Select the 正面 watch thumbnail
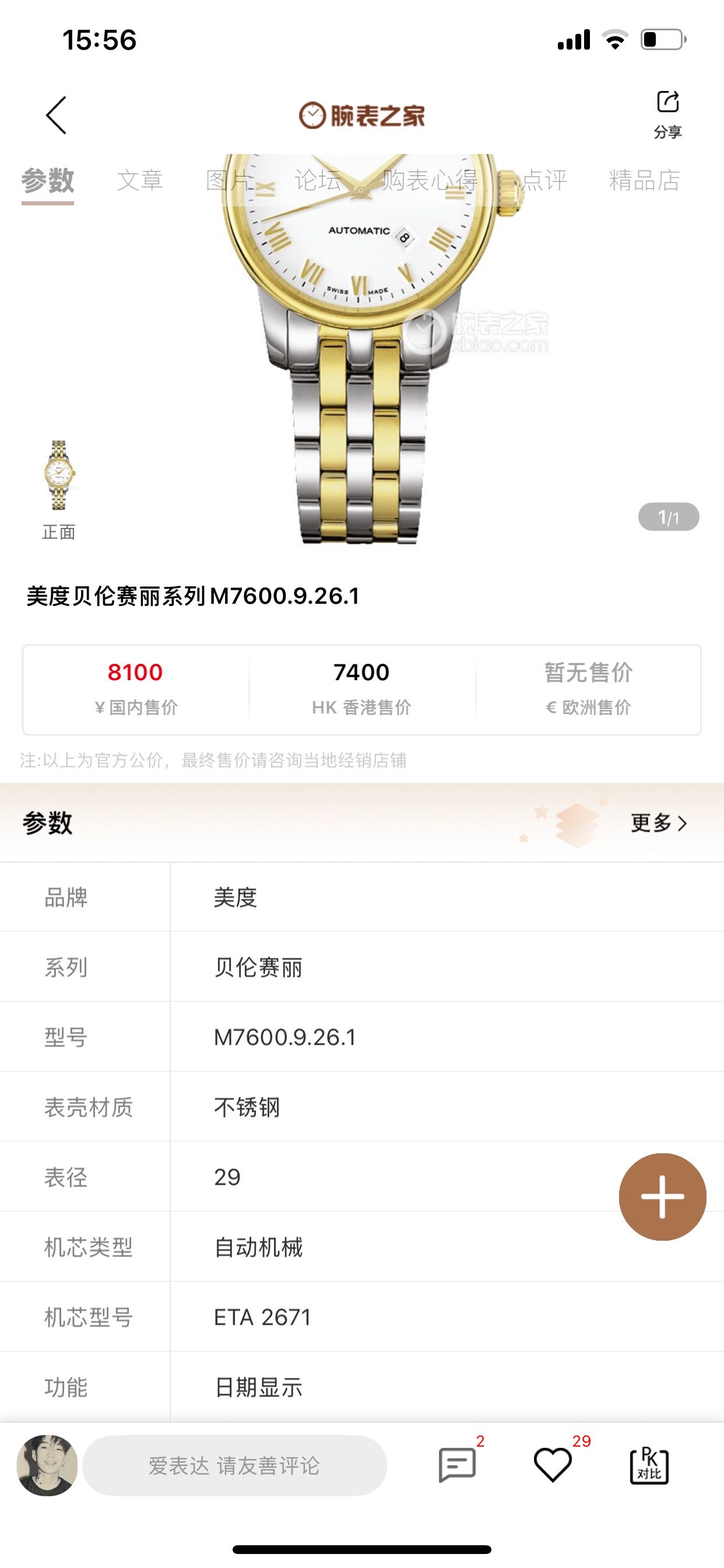 click(59, 476)
